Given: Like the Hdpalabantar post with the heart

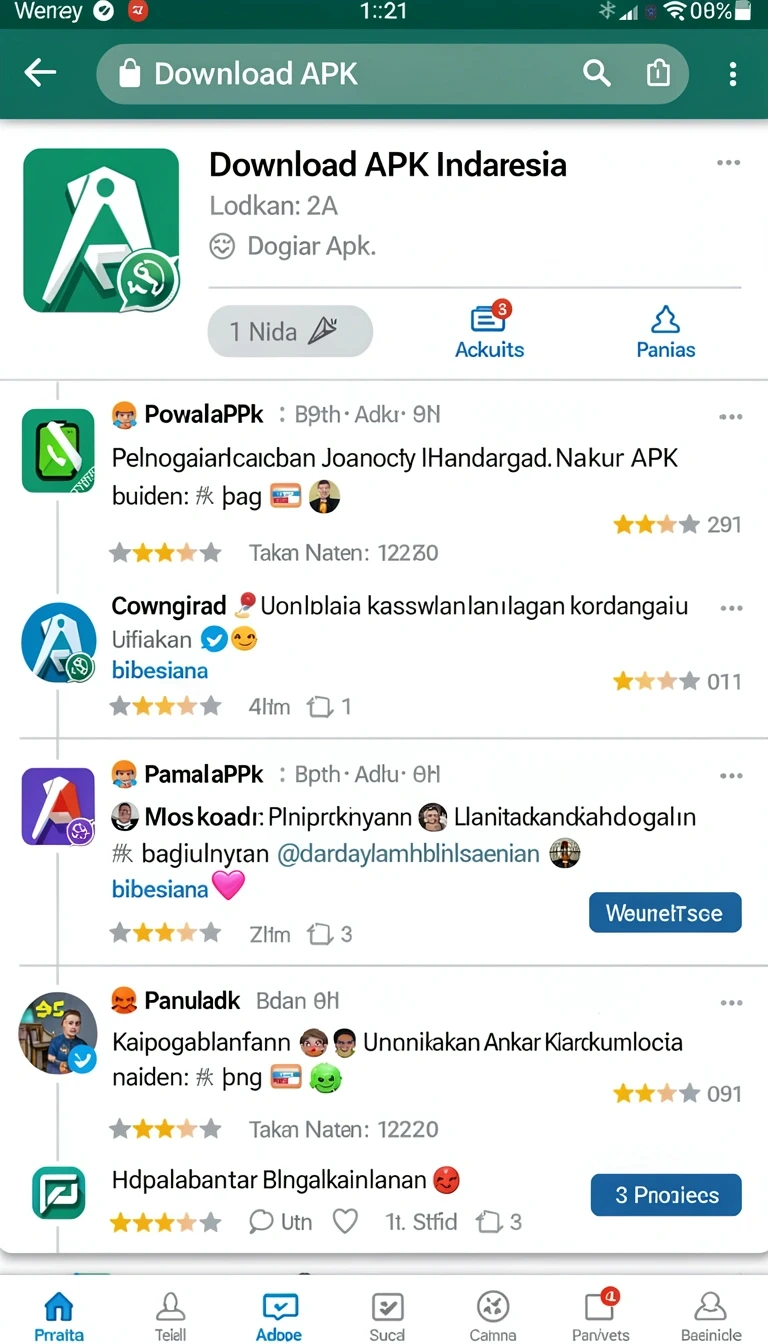Looking at the screenshot, I should 345,1221.
